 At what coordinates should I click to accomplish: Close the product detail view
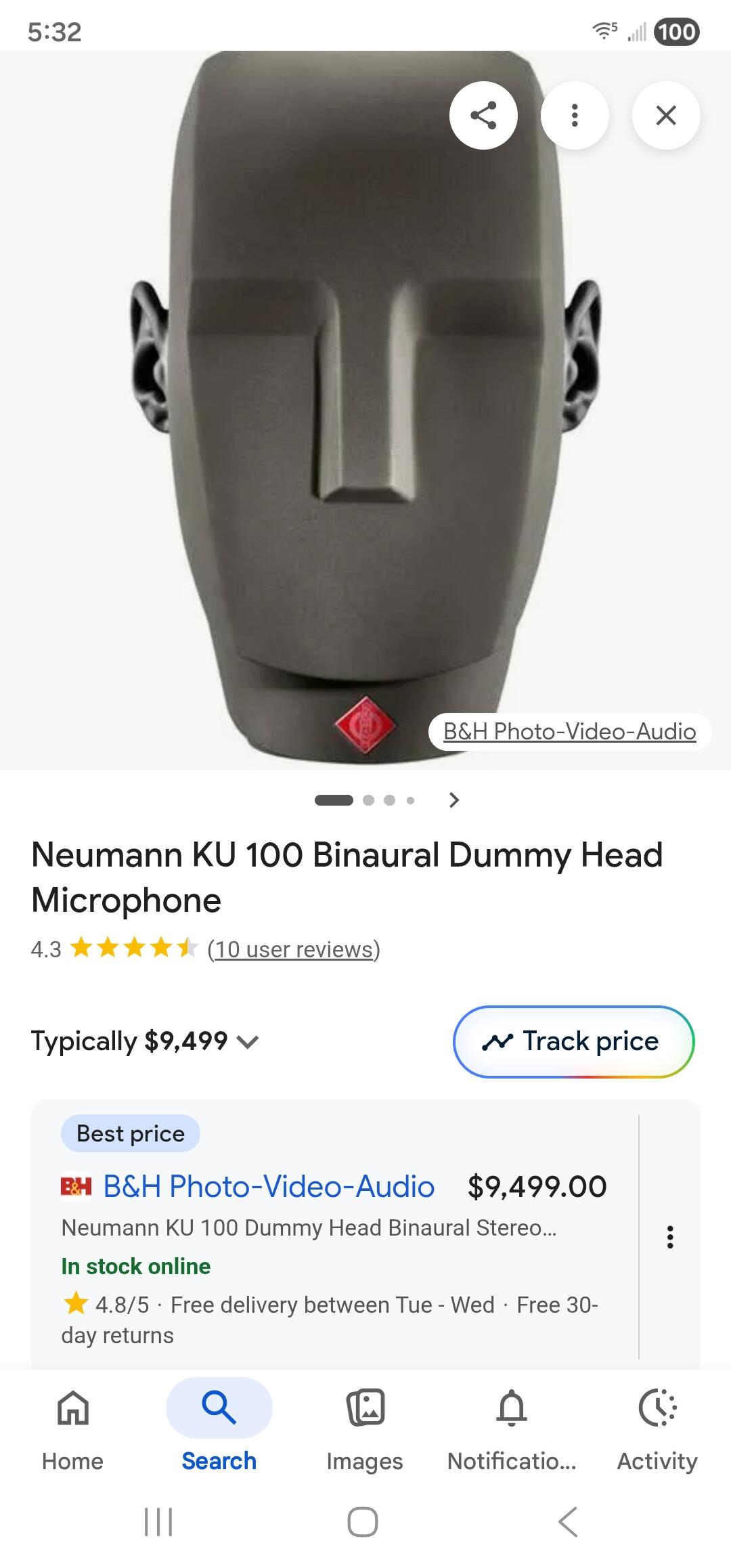[x=666, y=115]
